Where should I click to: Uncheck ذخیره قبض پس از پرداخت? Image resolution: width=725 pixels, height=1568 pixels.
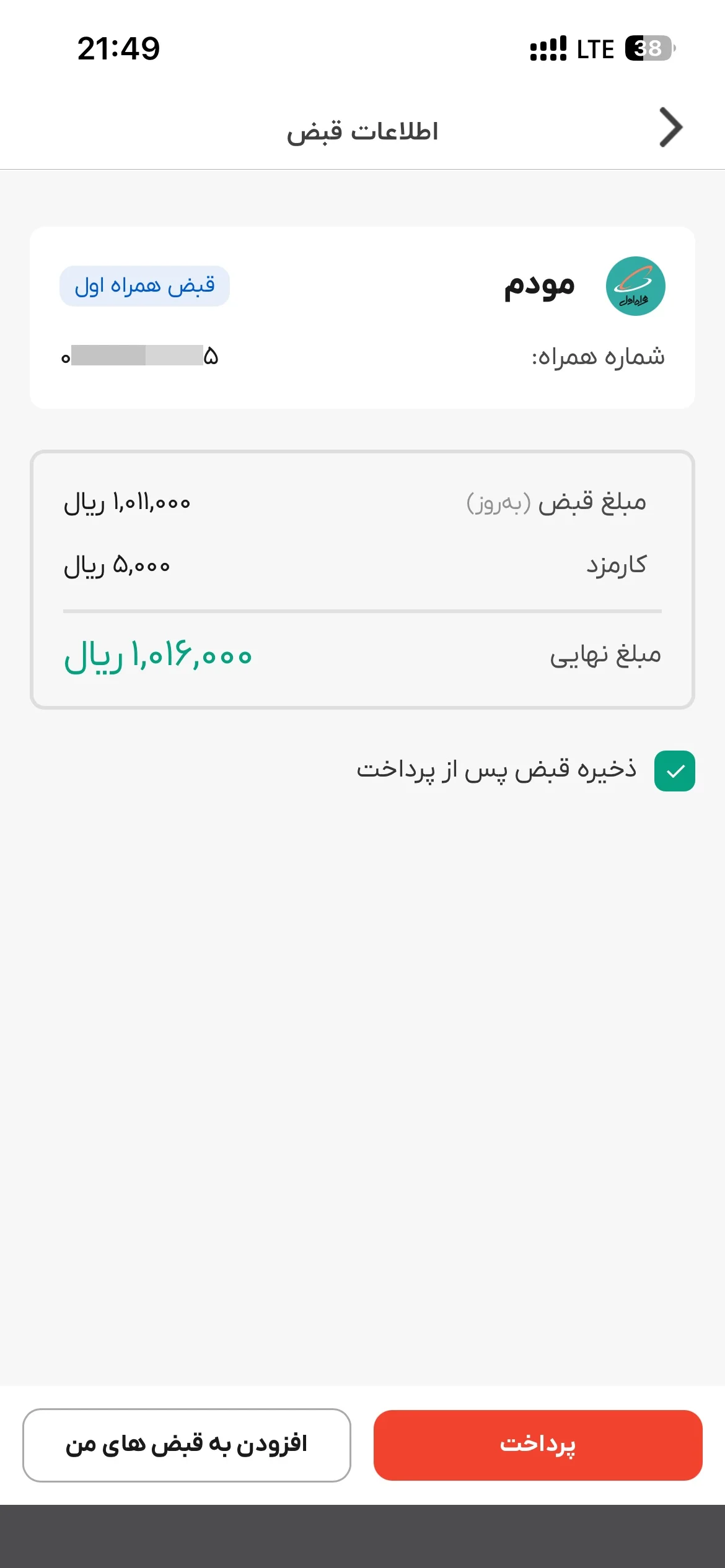[674, 771]
